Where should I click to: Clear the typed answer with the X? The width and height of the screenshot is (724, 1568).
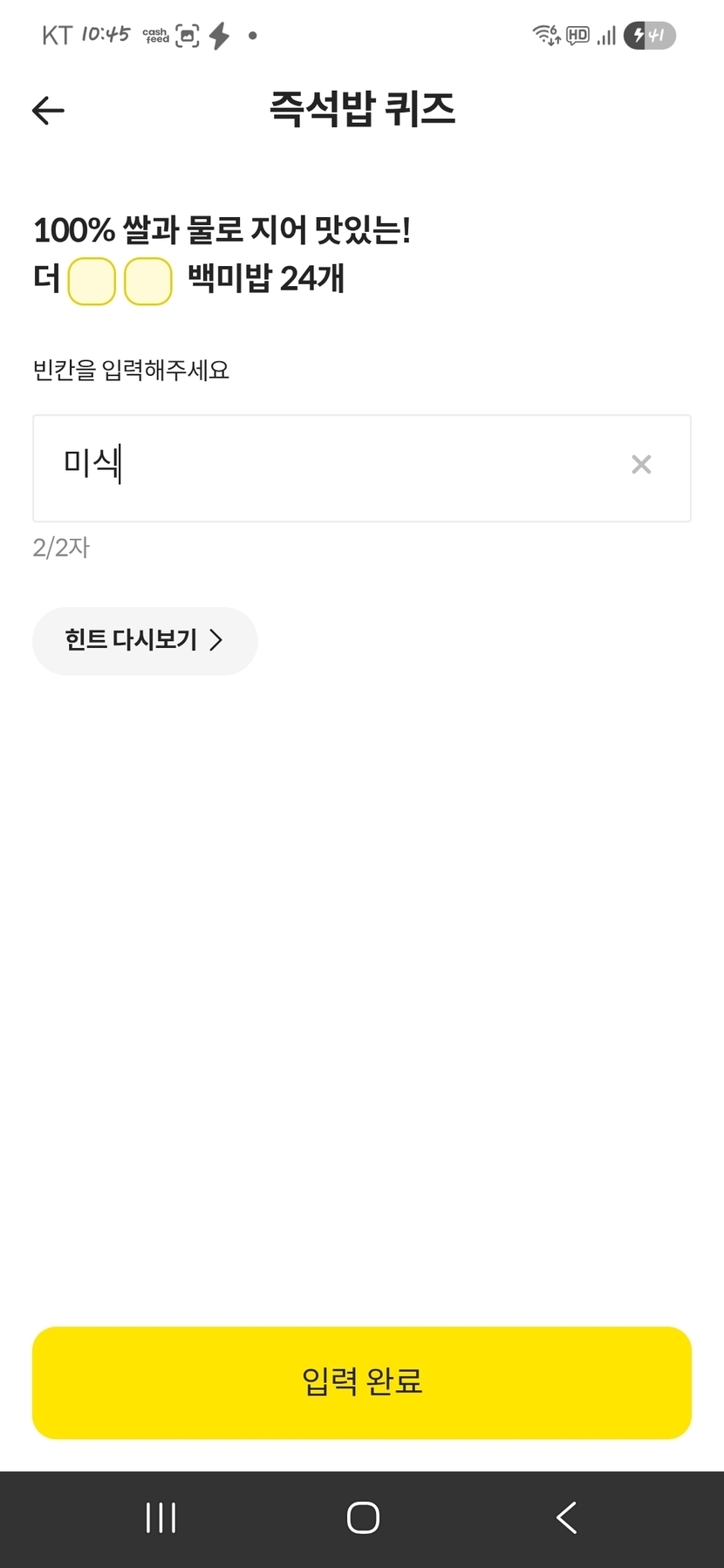(x=641, y=465)
